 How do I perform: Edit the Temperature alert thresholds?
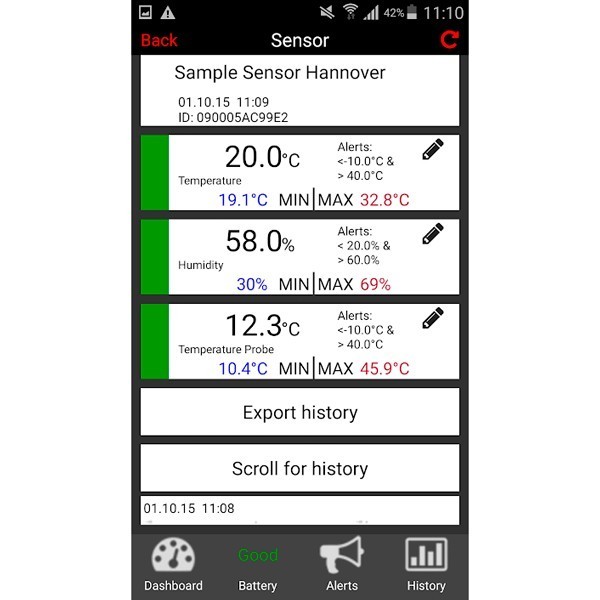pos(432,151)
